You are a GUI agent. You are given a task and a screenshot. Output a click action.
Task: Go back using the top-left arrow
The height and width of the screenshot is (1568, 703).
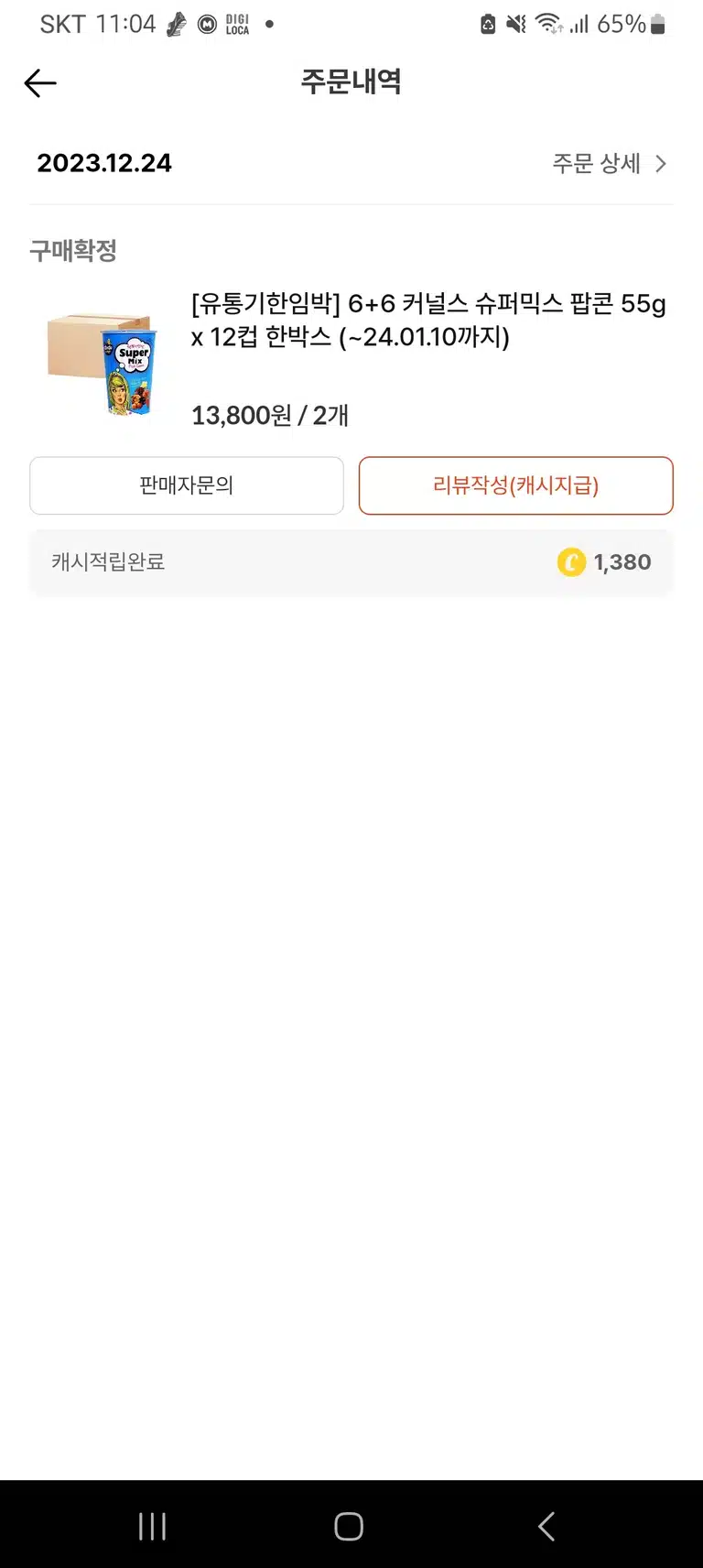(40, 83)
